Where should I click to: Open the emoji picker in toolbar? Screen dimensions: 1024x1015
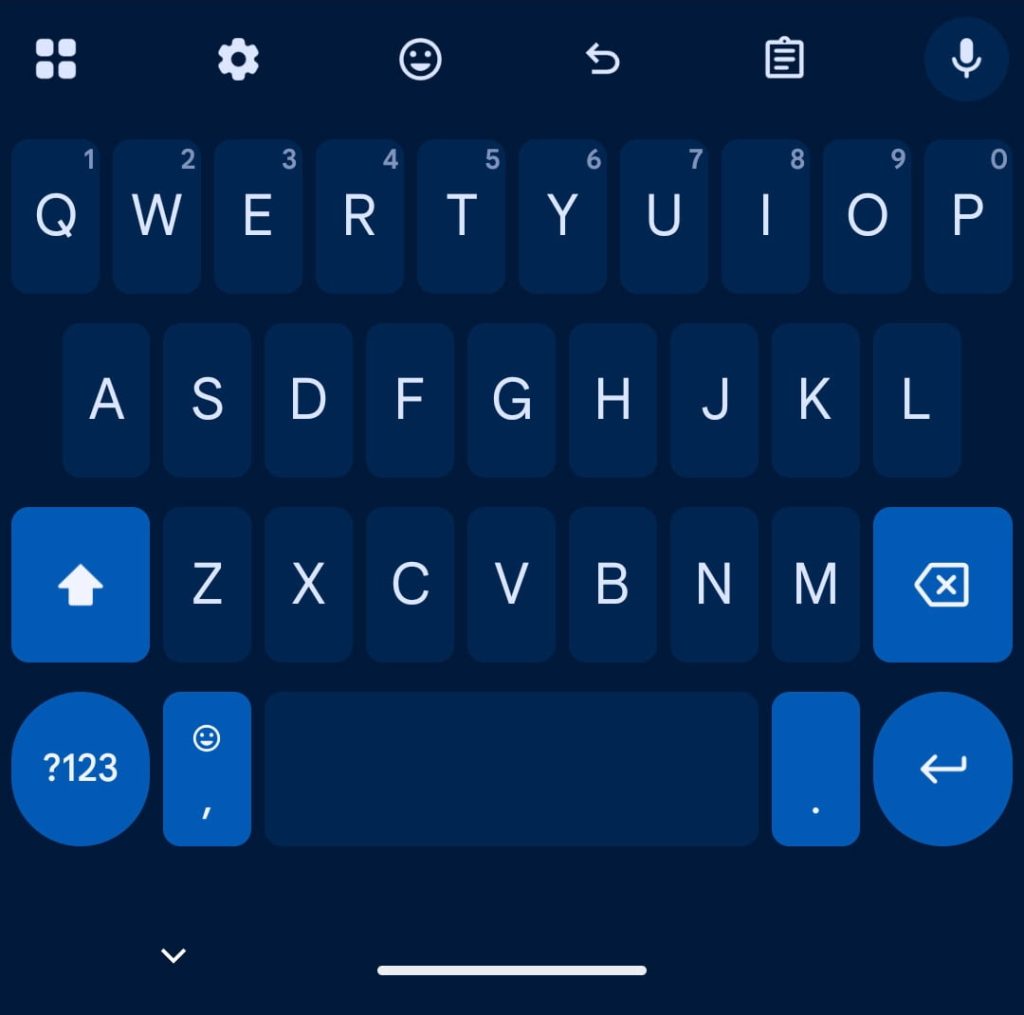point(420,60)
